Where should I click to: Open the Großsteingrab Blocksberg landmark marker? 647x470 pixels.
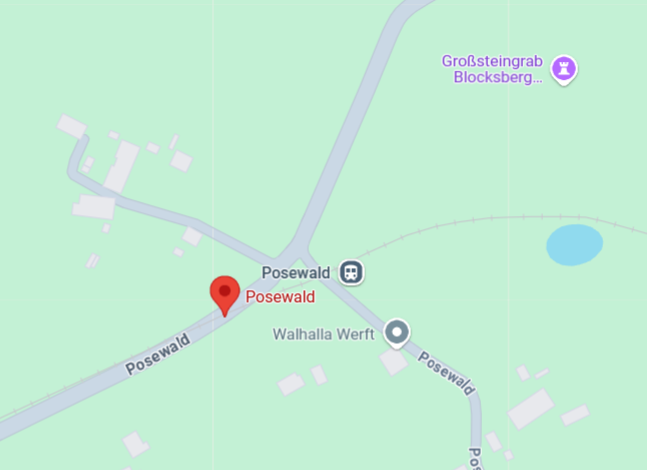566,68
